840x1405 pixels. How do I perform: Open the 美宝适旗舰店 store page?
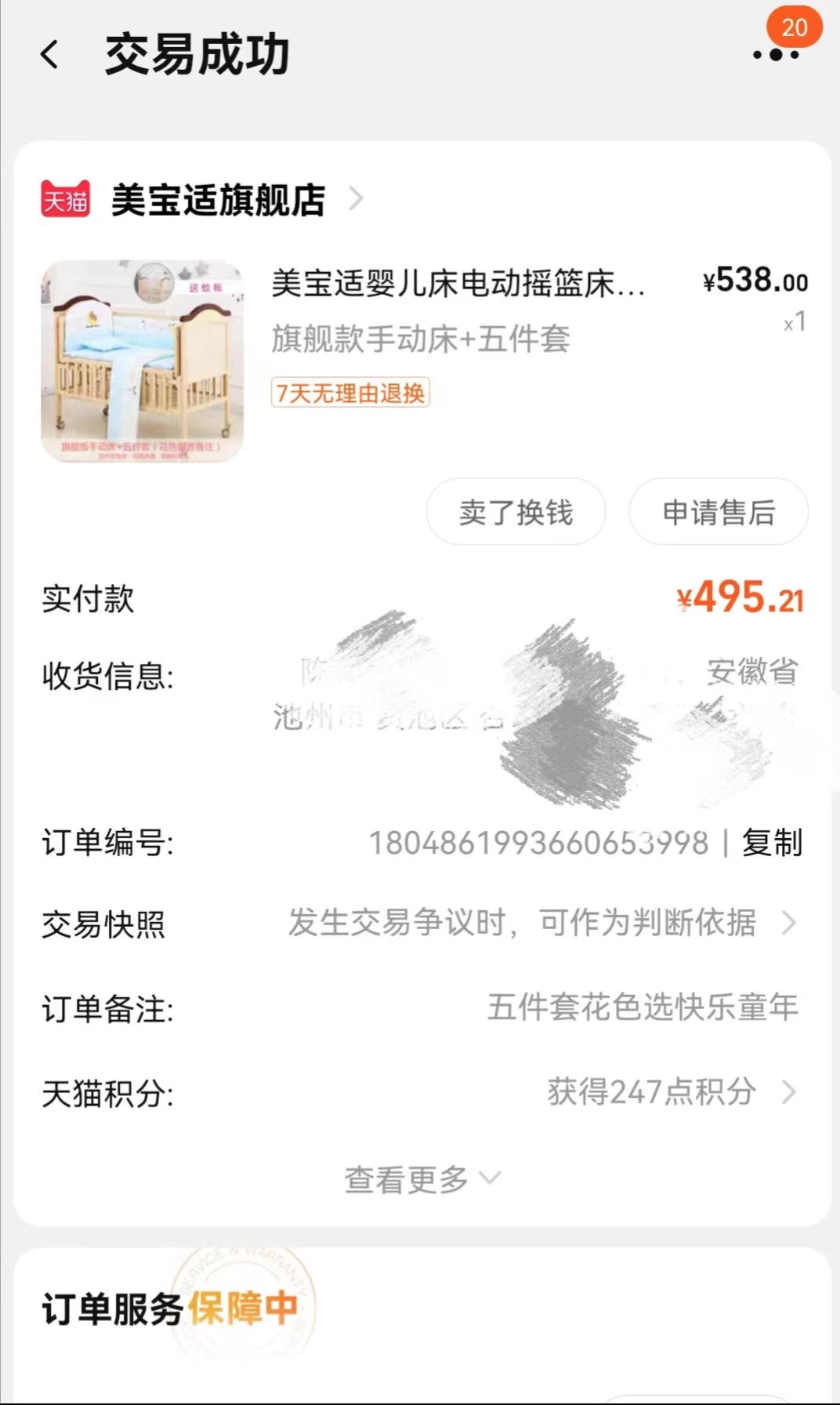218,200
